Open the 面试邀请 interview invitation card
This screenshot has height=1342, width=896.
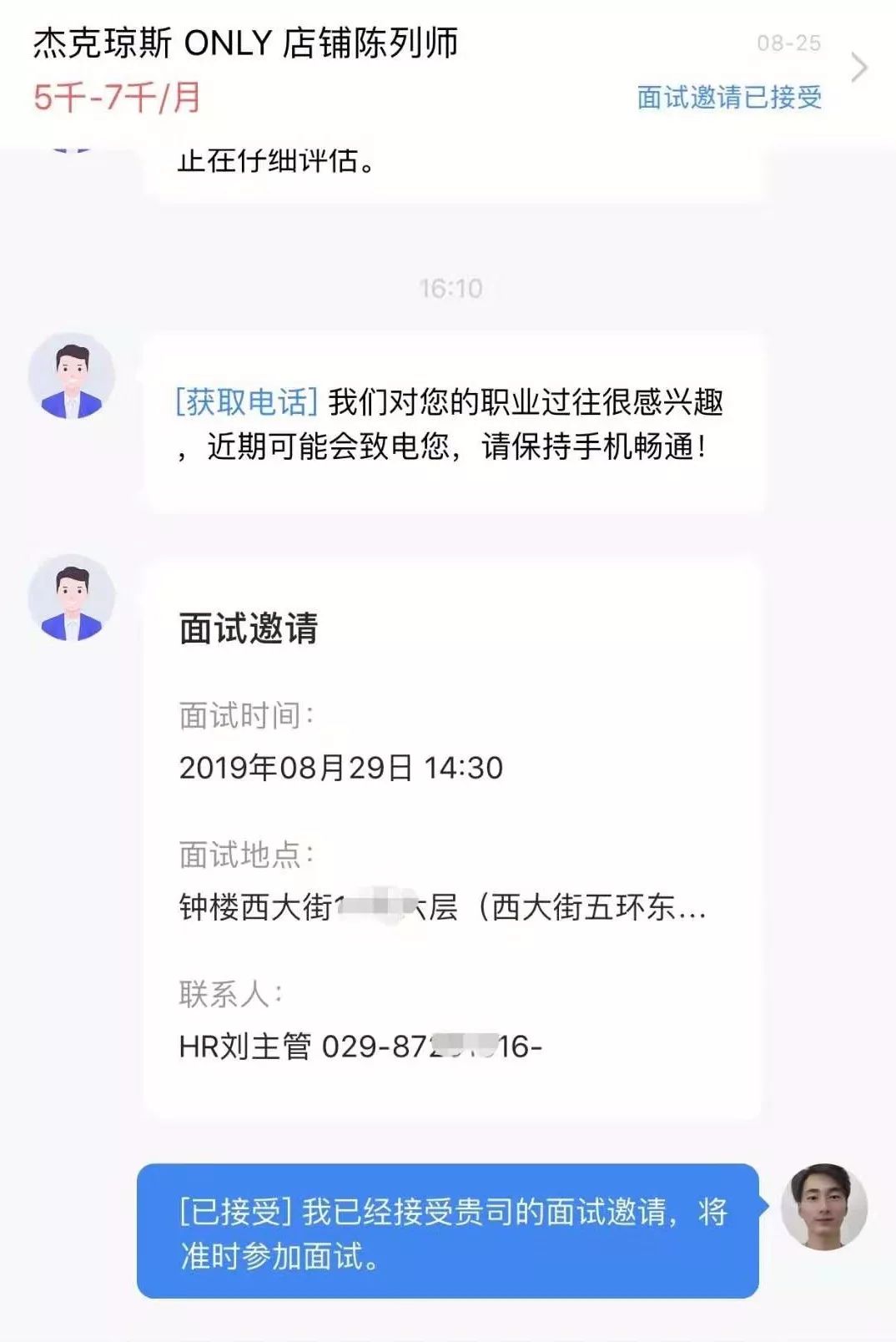pos(451,839)
